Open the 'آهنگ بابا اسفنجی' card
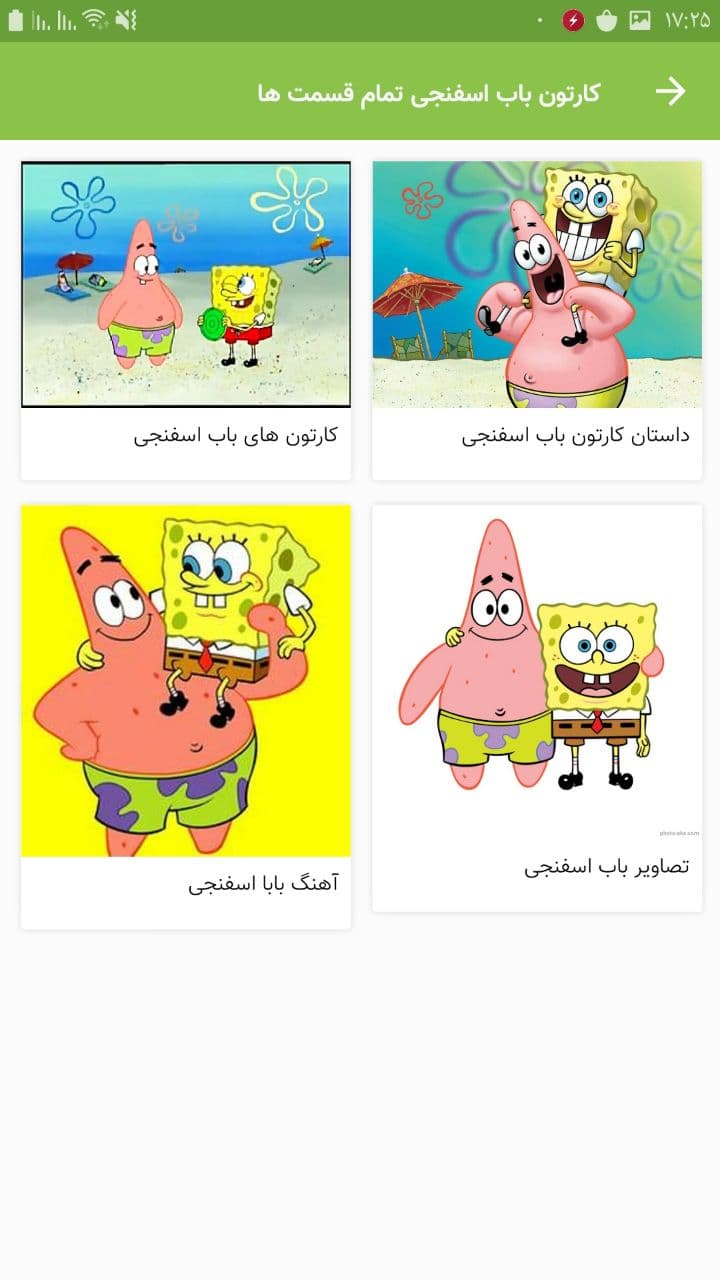This screenshot has height=1280, width=720. pyautogui.click(x=186, y=716)
